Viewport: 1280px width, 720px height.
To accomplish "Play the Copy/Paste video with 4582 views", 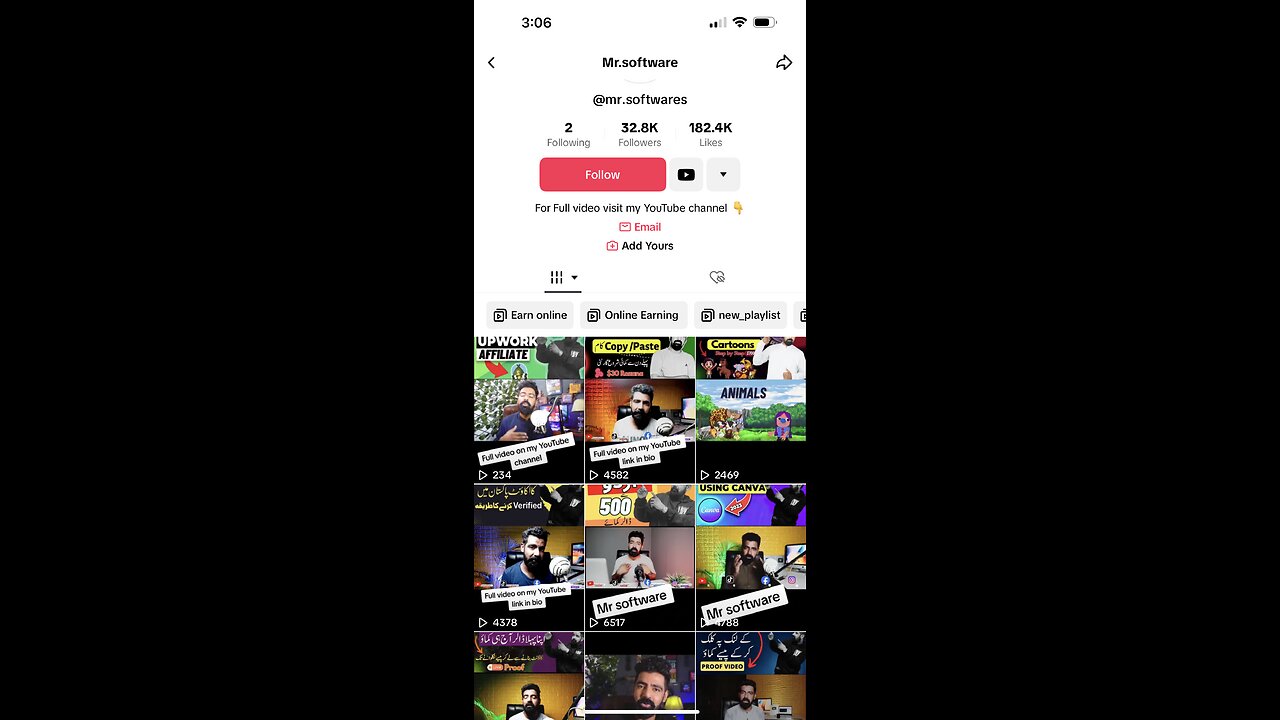I will (x=639, y=410).
